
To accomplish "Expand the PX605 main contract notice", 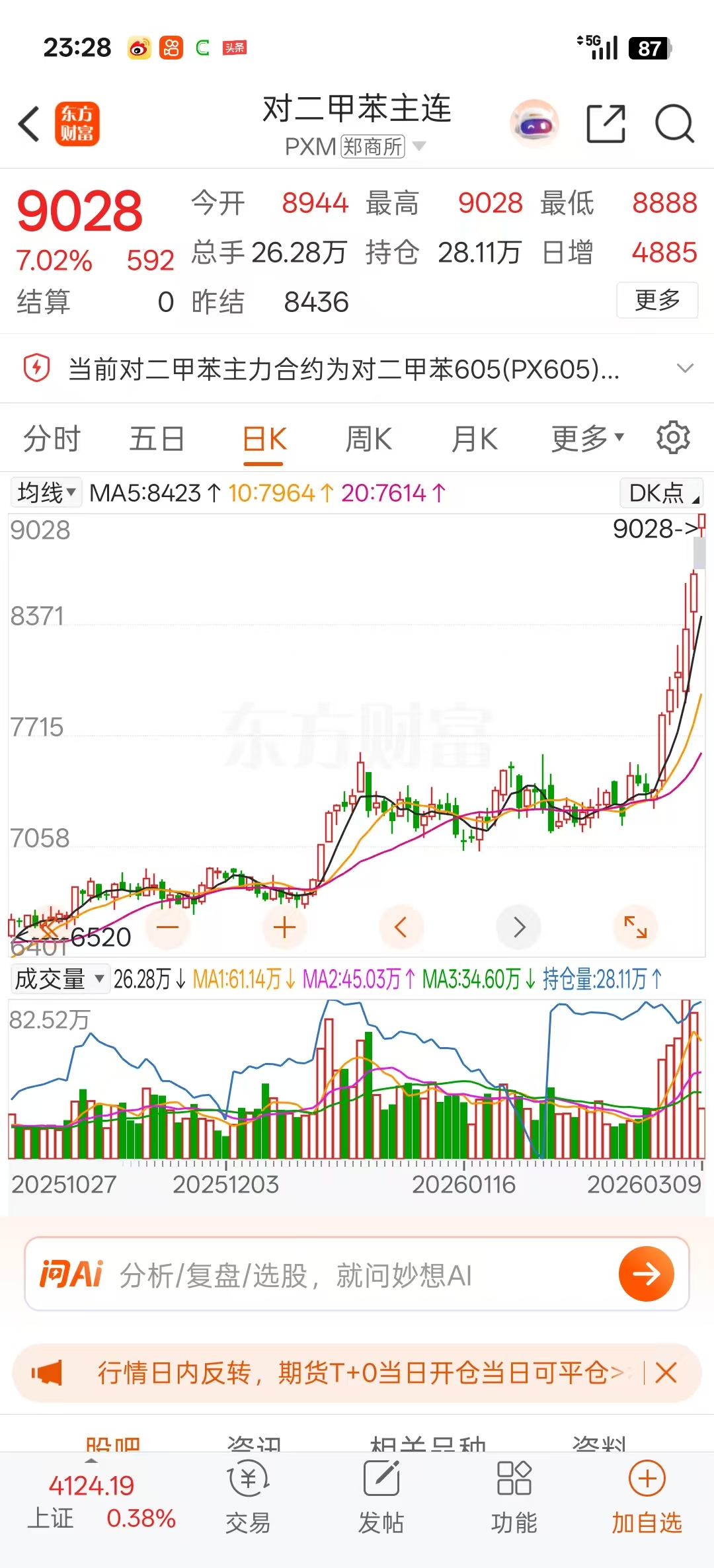I will pyautogui.click(x=685, y=369).
